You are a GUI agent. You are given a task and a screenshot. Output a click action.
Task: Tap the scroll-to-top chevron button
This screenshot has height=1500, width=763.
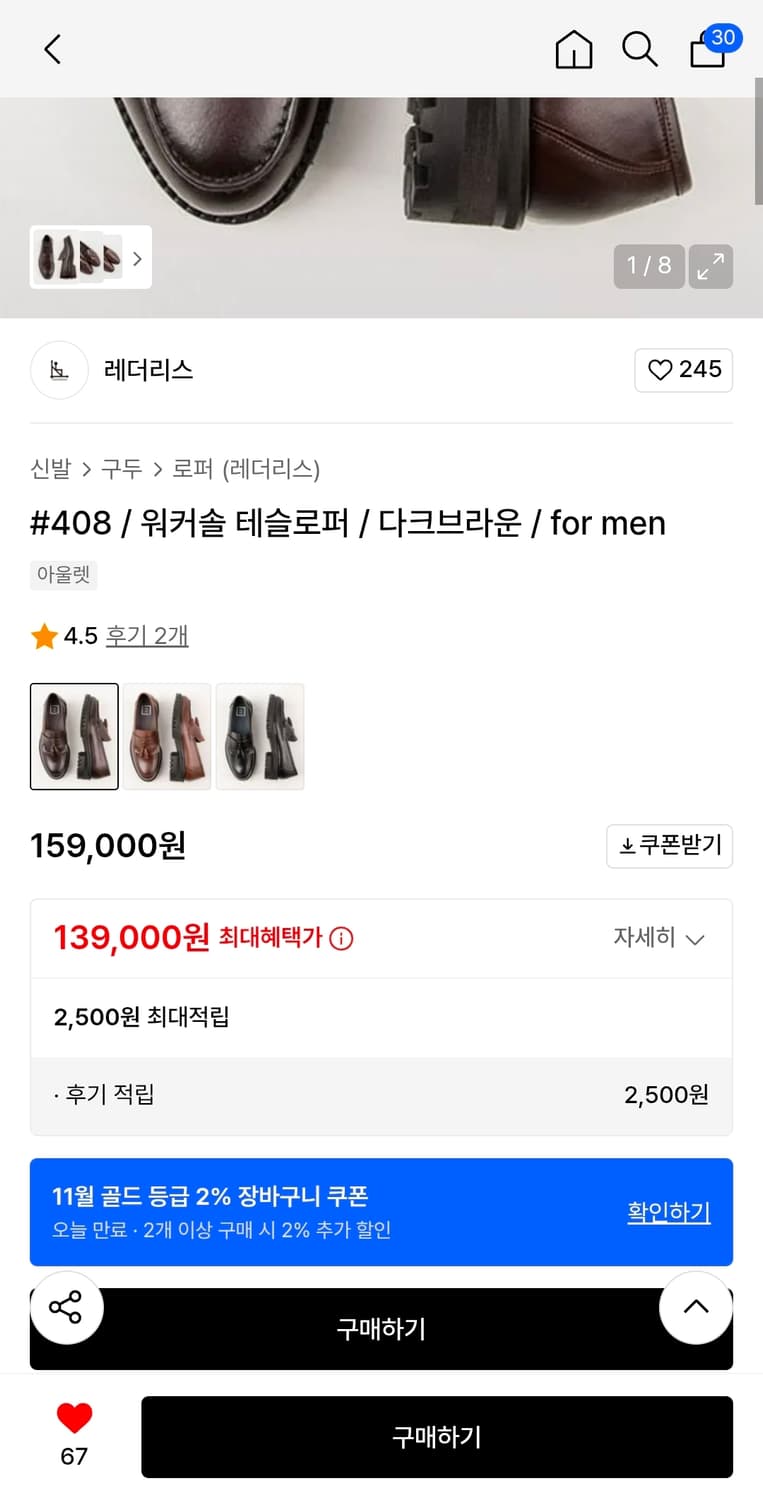pyautogui.click(x=695, y=1307)
